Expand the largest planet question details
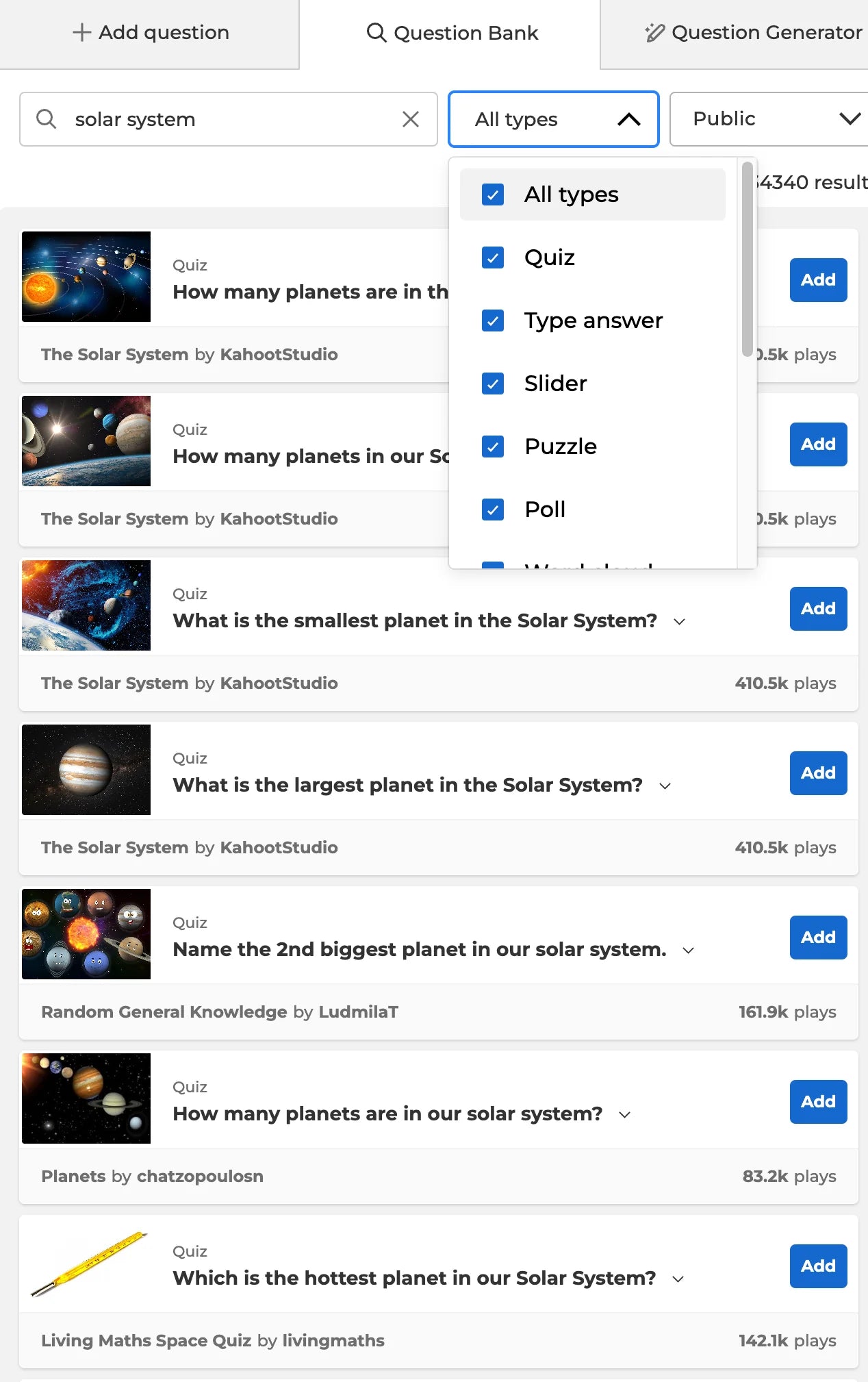Viewport: 868px width, 1382px height. tap(665, 786)
